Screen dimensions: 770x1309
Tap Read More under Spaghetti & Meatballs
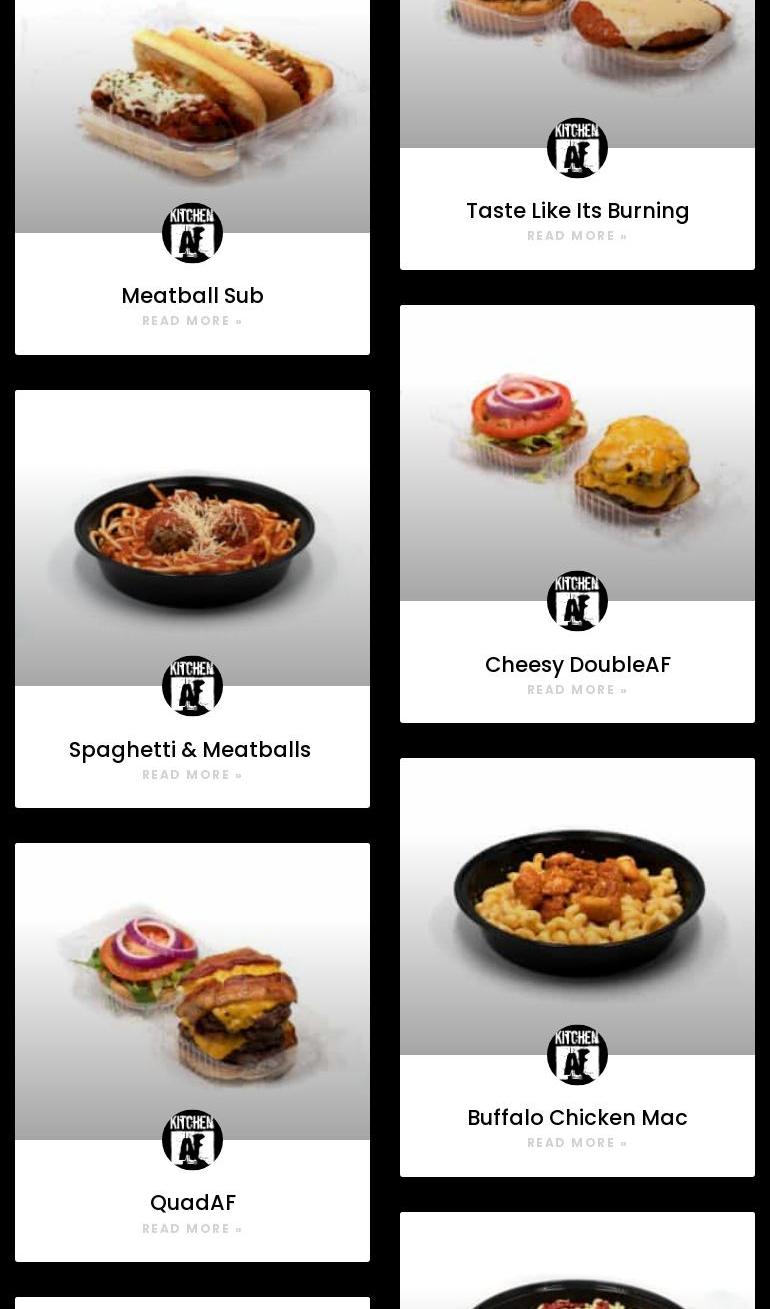click(192, 775)
